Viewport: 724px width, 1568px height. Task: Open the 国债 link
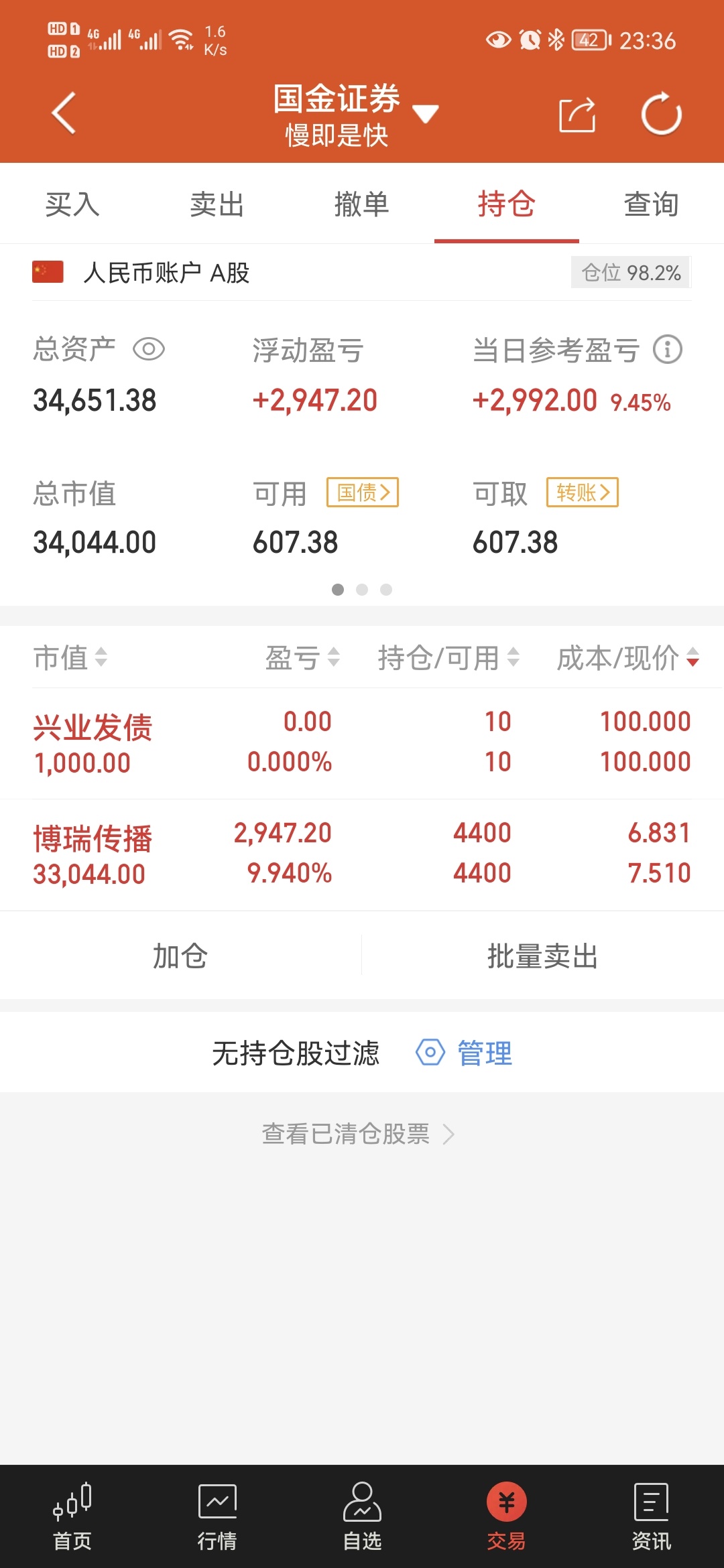[363, 493]
